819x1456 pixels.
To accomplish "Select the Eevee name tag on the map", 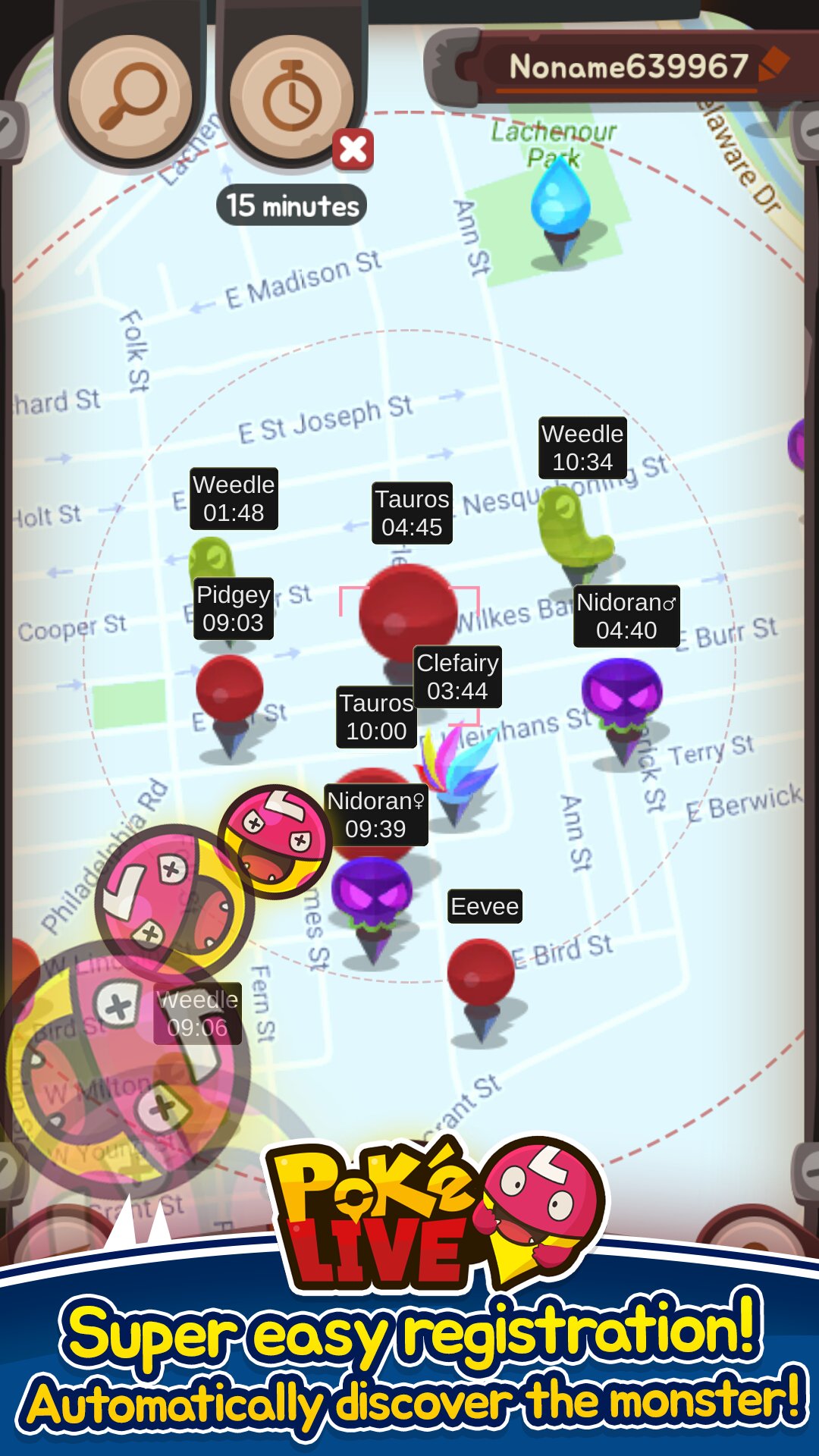I will [x=484, y=906].
